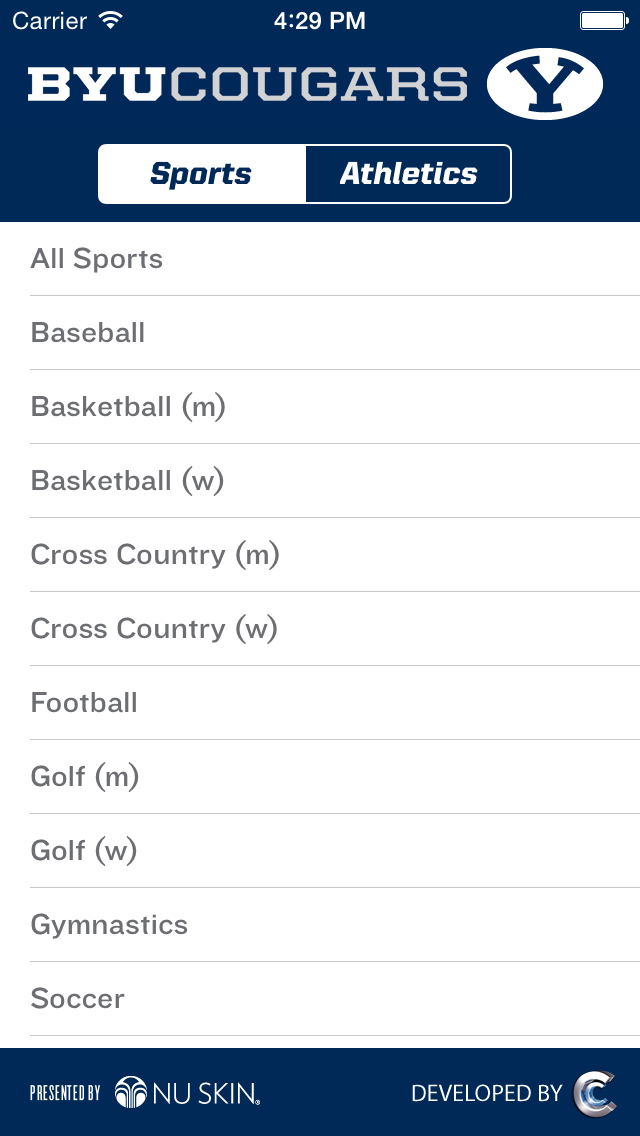The height and width of the screenshot is (1136, 640).
Task: Open the Baseball row
Action: (320, 333)
